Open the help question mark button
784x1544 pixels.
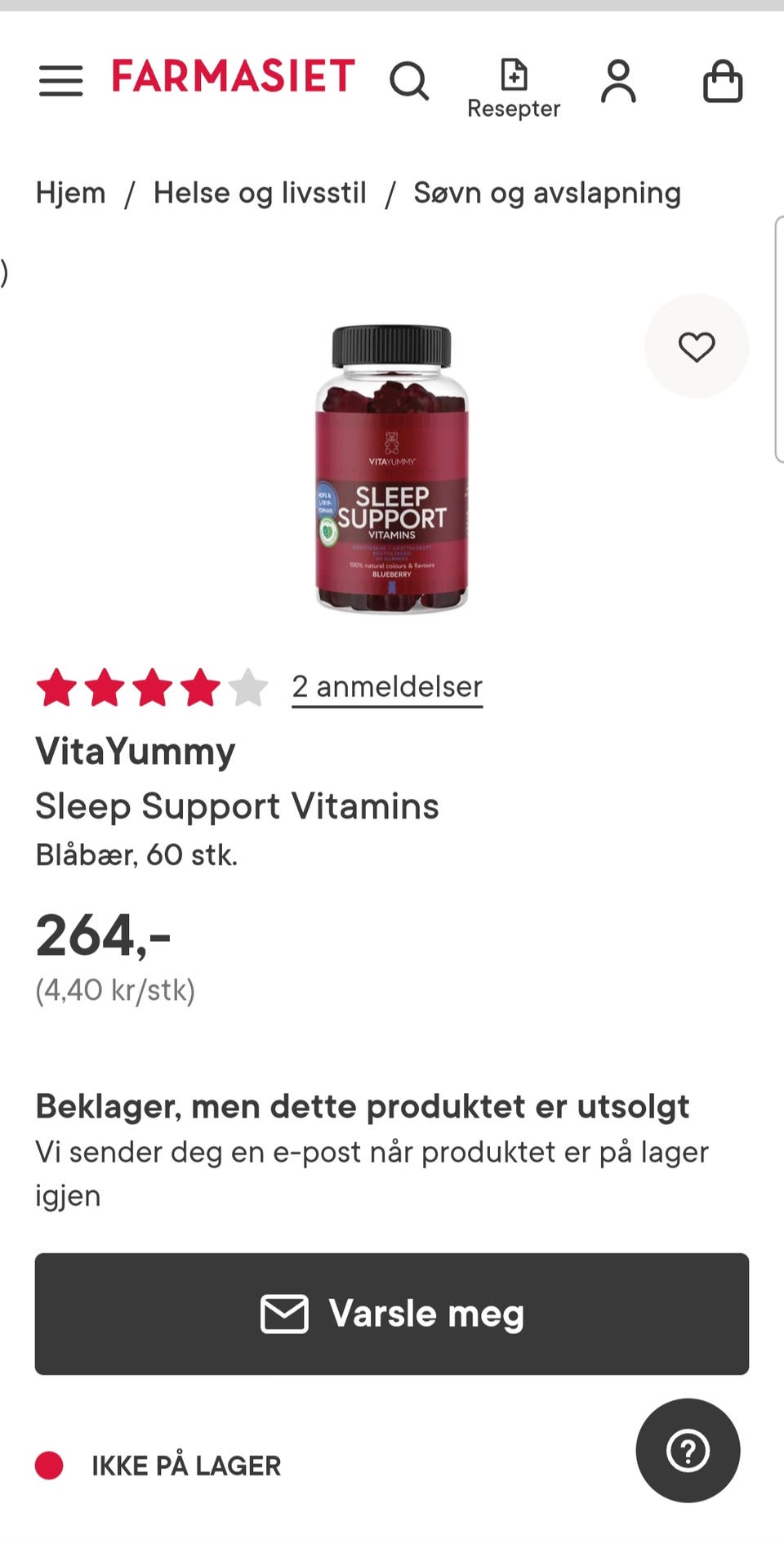click(x=688, y=1451)
